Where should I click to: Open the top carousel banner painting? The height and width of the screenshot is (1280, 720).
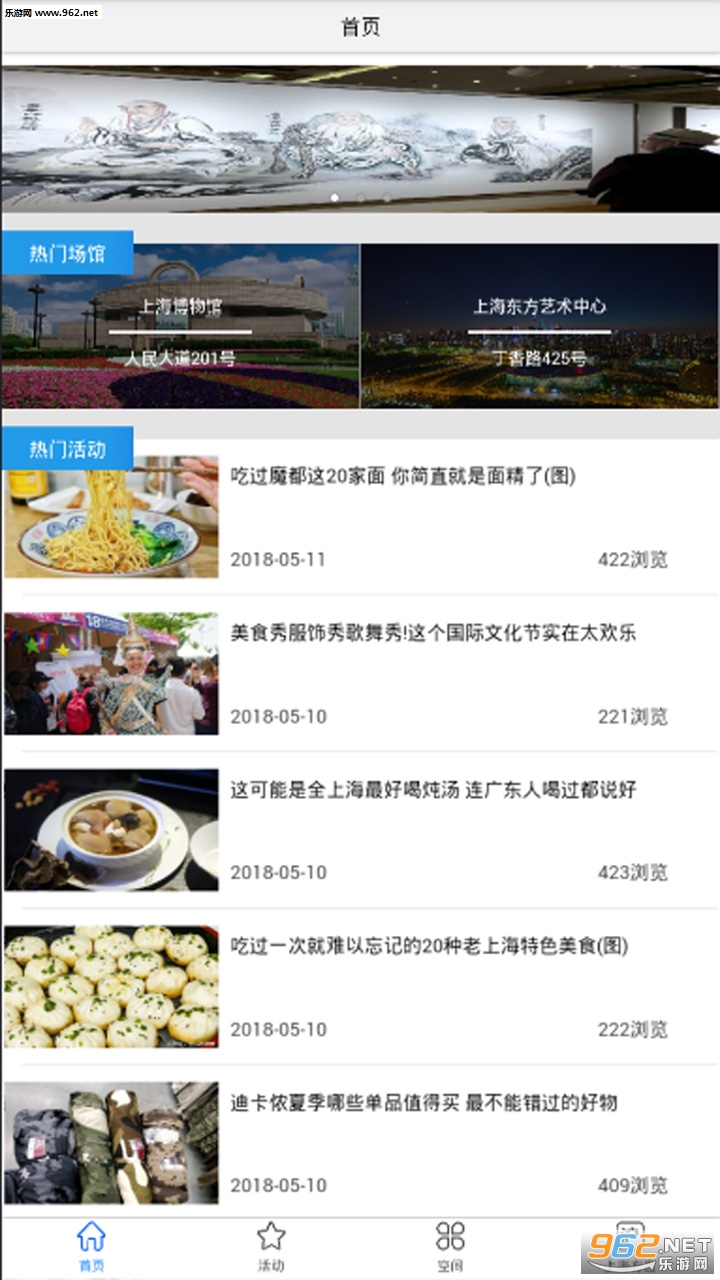coord(360,138)
